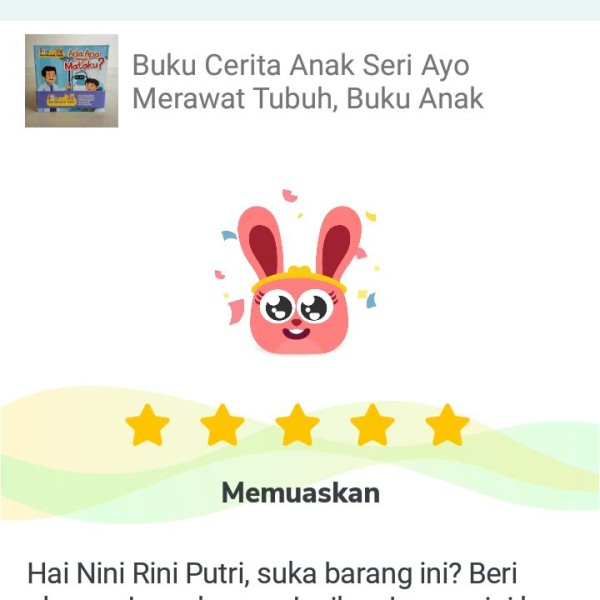Viewport: 600px width, 600px height.
Task: Set rating to five stars
Action: coord(447,426)
